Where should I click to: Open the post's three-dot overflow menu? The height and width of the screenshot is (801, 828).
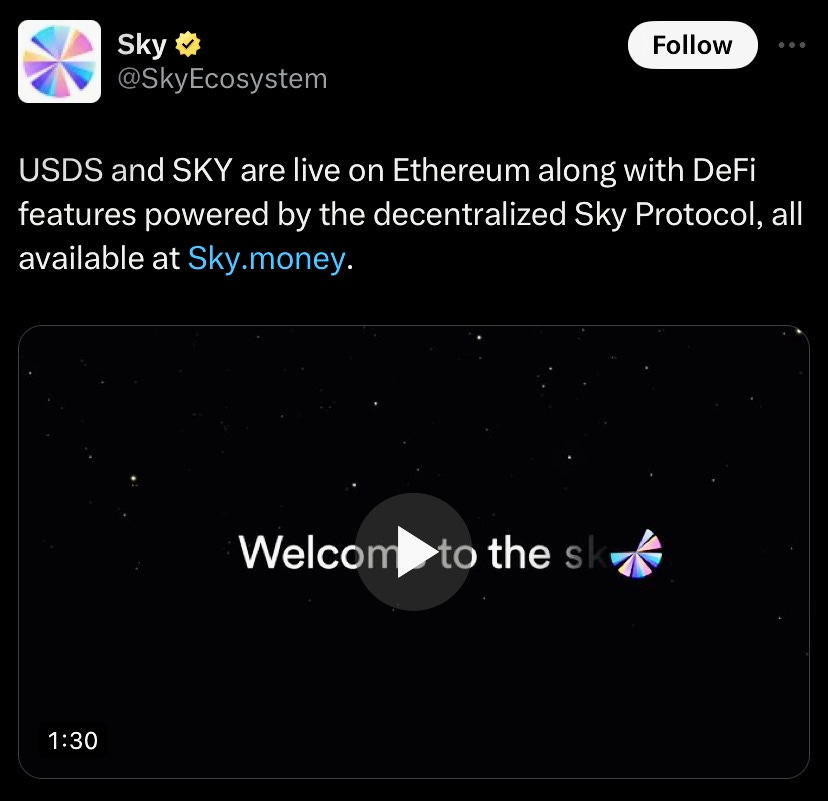click(x=791, y=45)
